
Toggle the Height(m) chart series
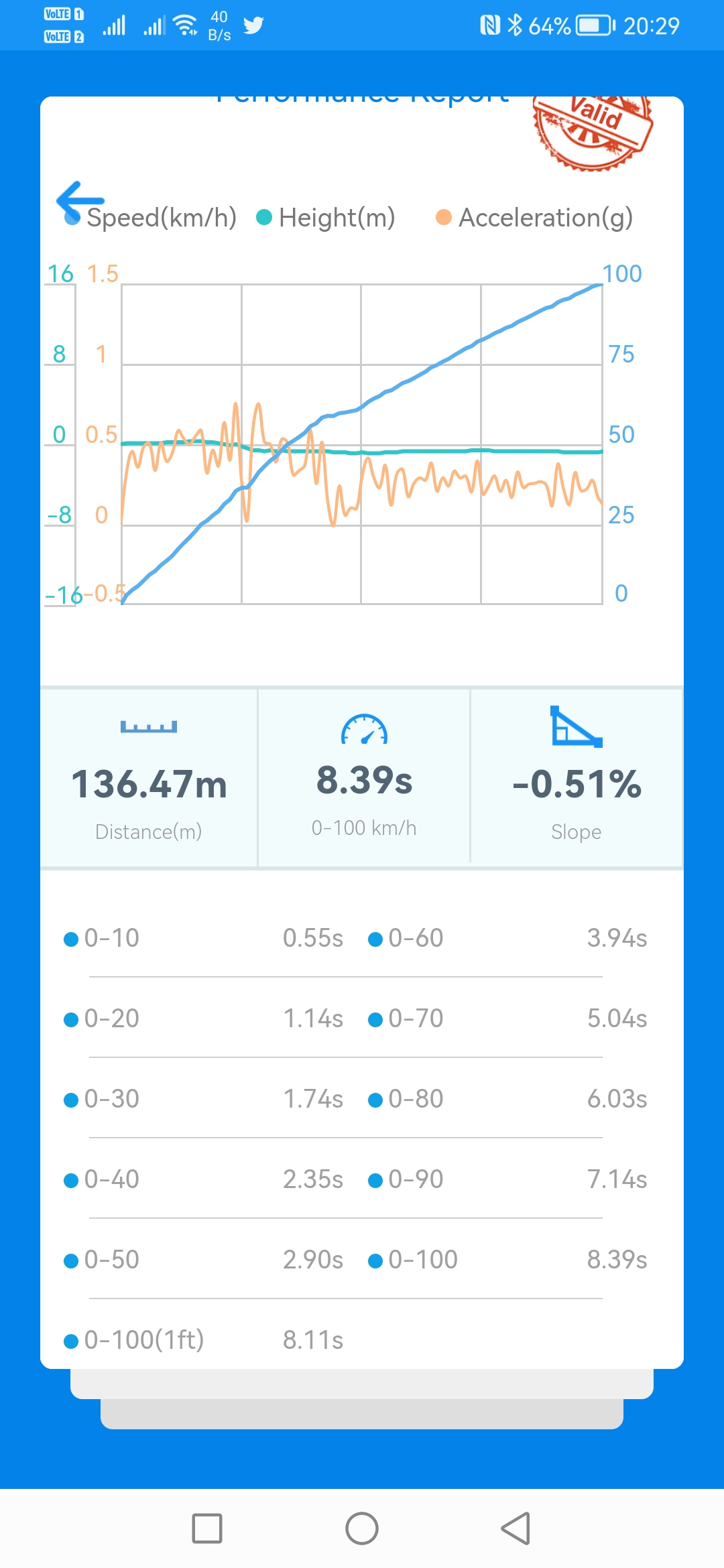click(x=327, y=218)
